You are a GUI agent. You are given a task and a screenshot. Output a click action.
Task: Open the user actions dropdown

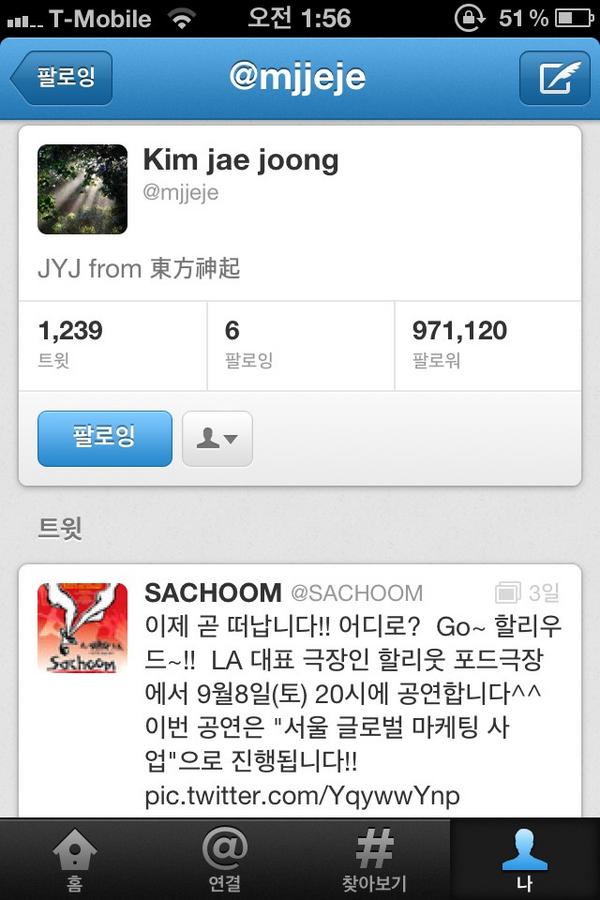[x=217, y=439]
